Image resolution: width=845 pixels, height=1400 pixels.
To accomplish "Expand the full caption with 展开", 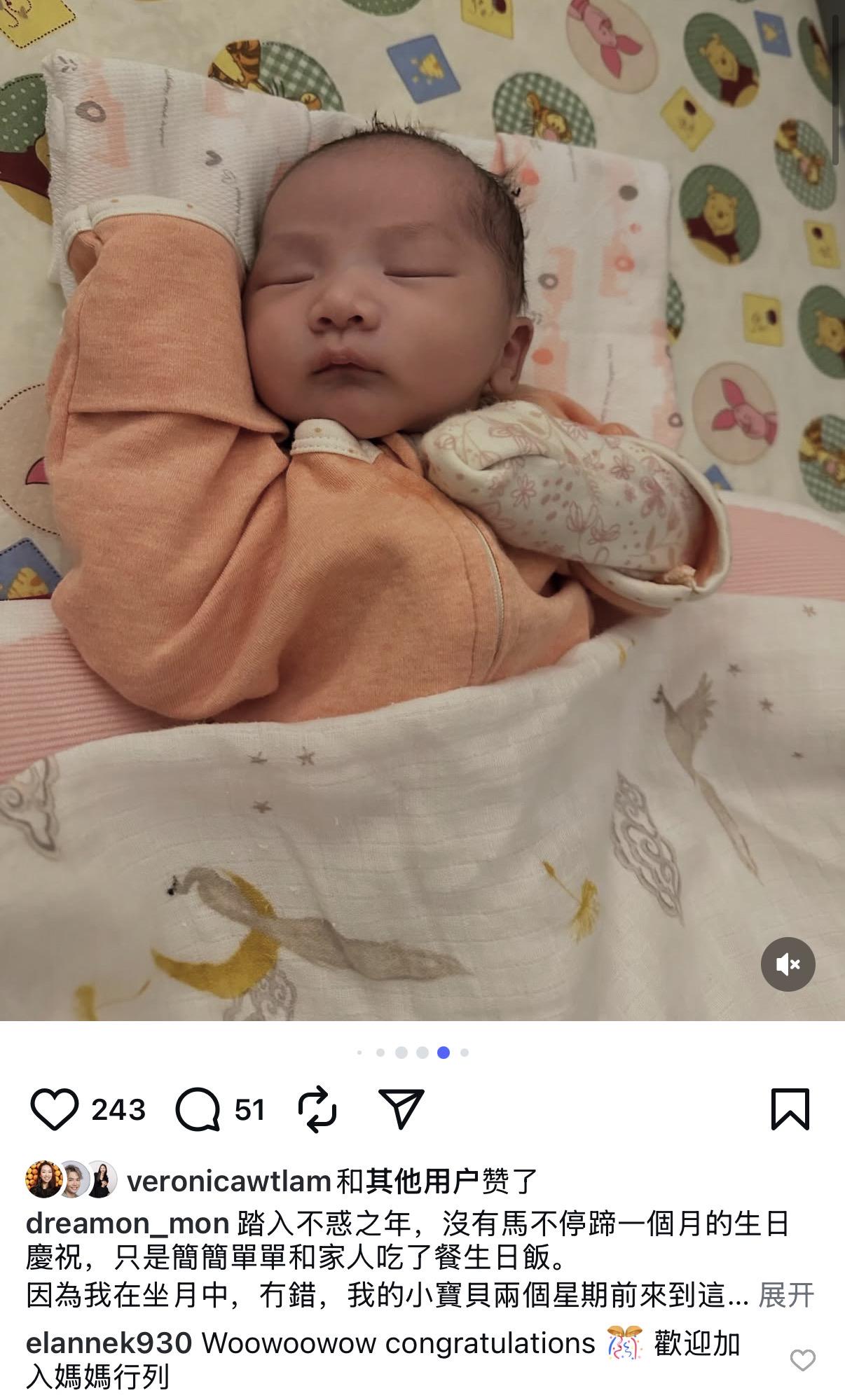I will pyautogui.click(x=786, y=1296).
